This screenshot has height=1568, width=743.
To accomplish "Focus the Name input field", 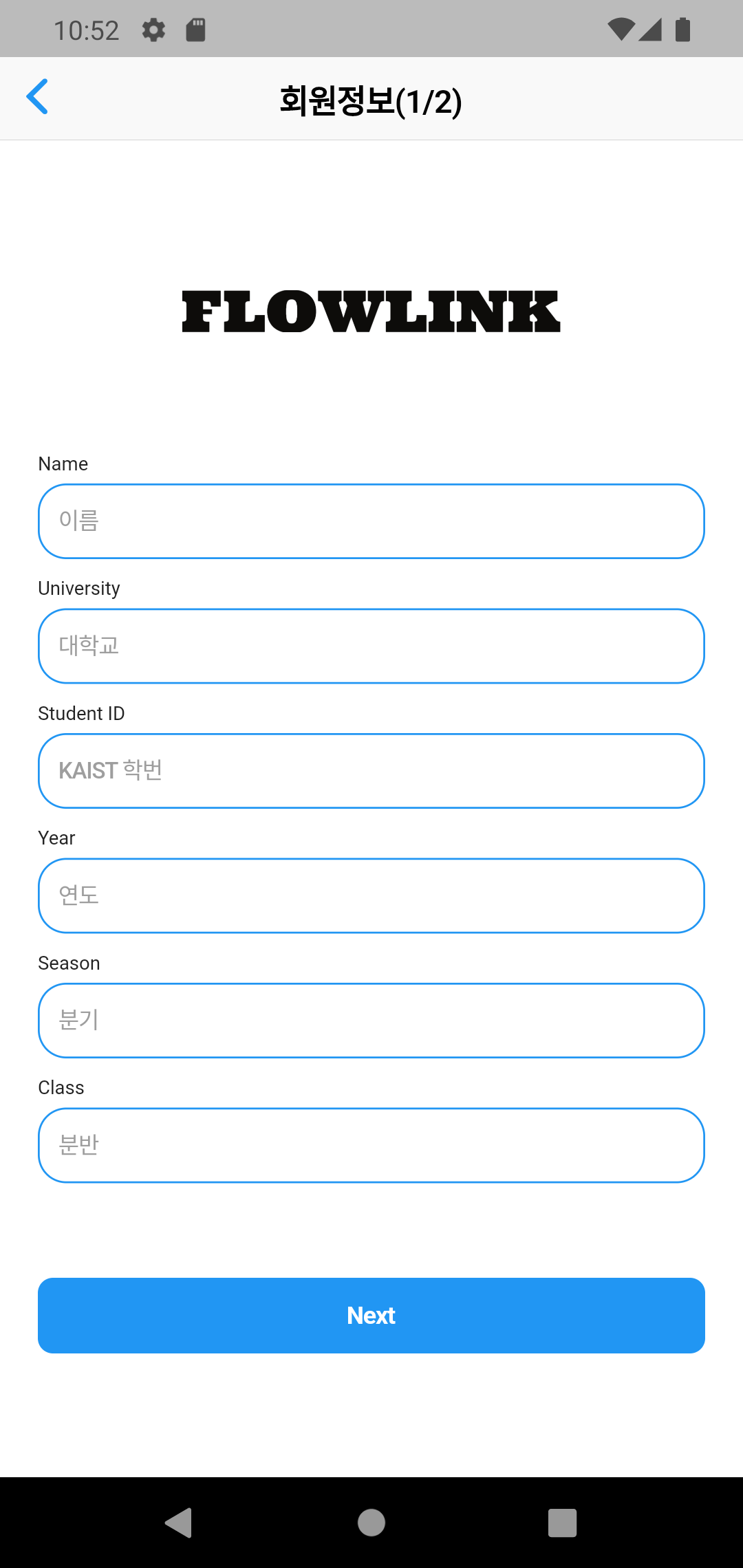I will (371, 521).
